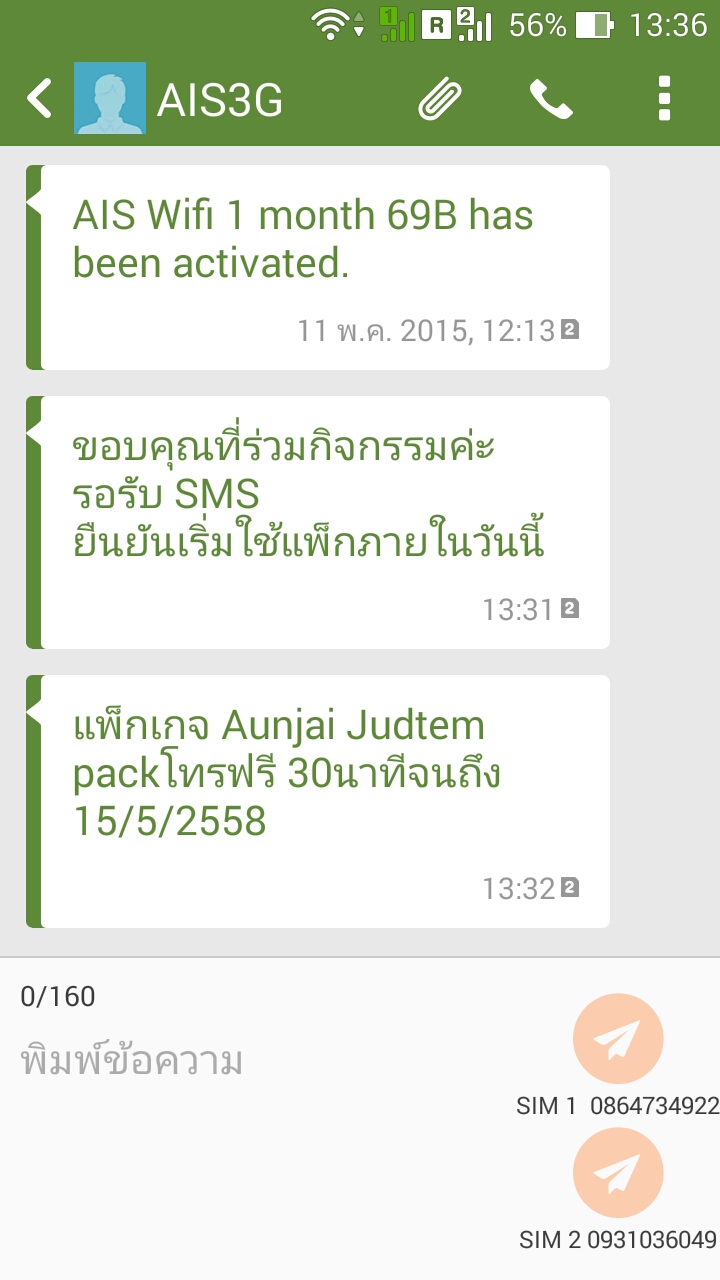Attach a file with the paperclip
The height and width of the screenshot is (1280, 720).
tap(440, 99)
